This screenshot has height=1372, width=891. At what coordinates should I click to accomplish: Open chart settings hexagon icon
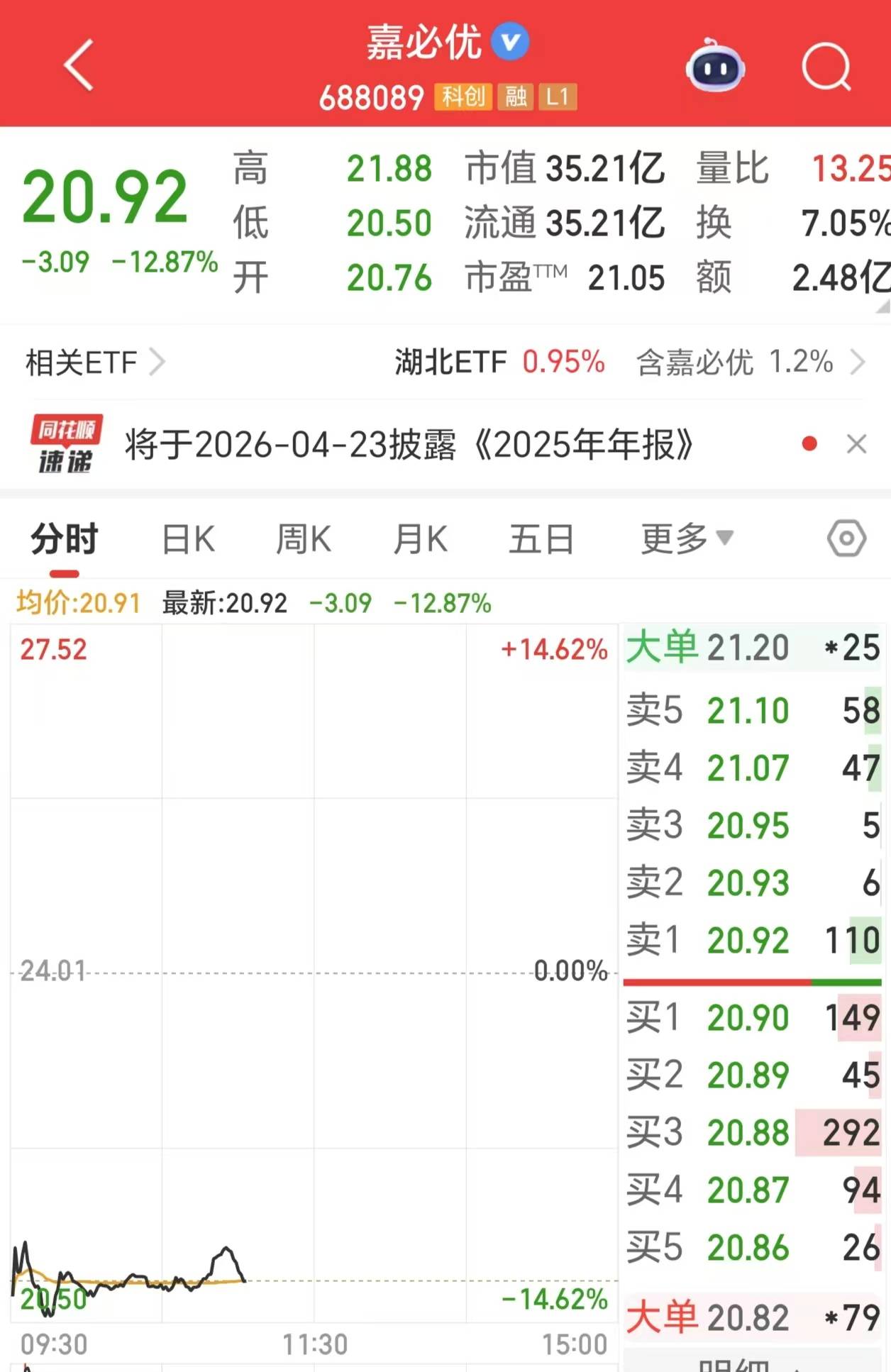pyautogui.click(x=846, y=539)
